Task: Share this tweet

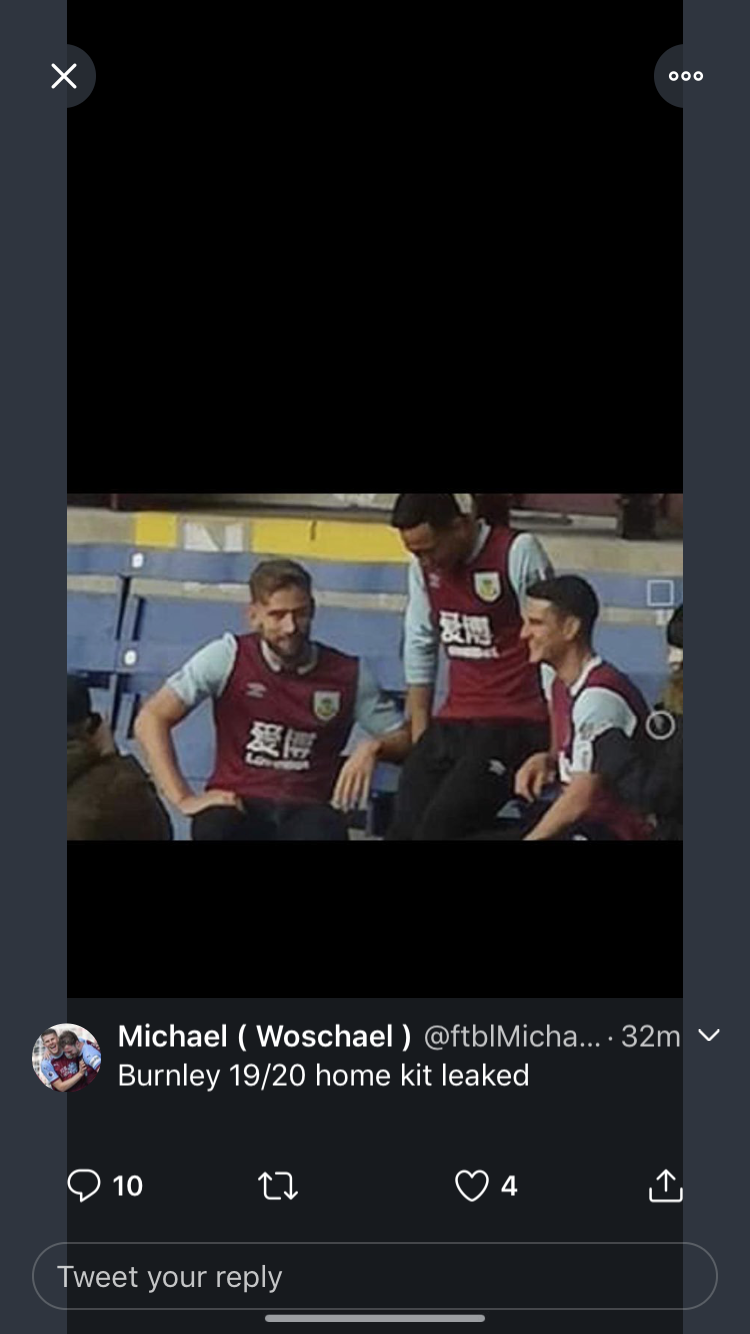Action: point(665,1186)
